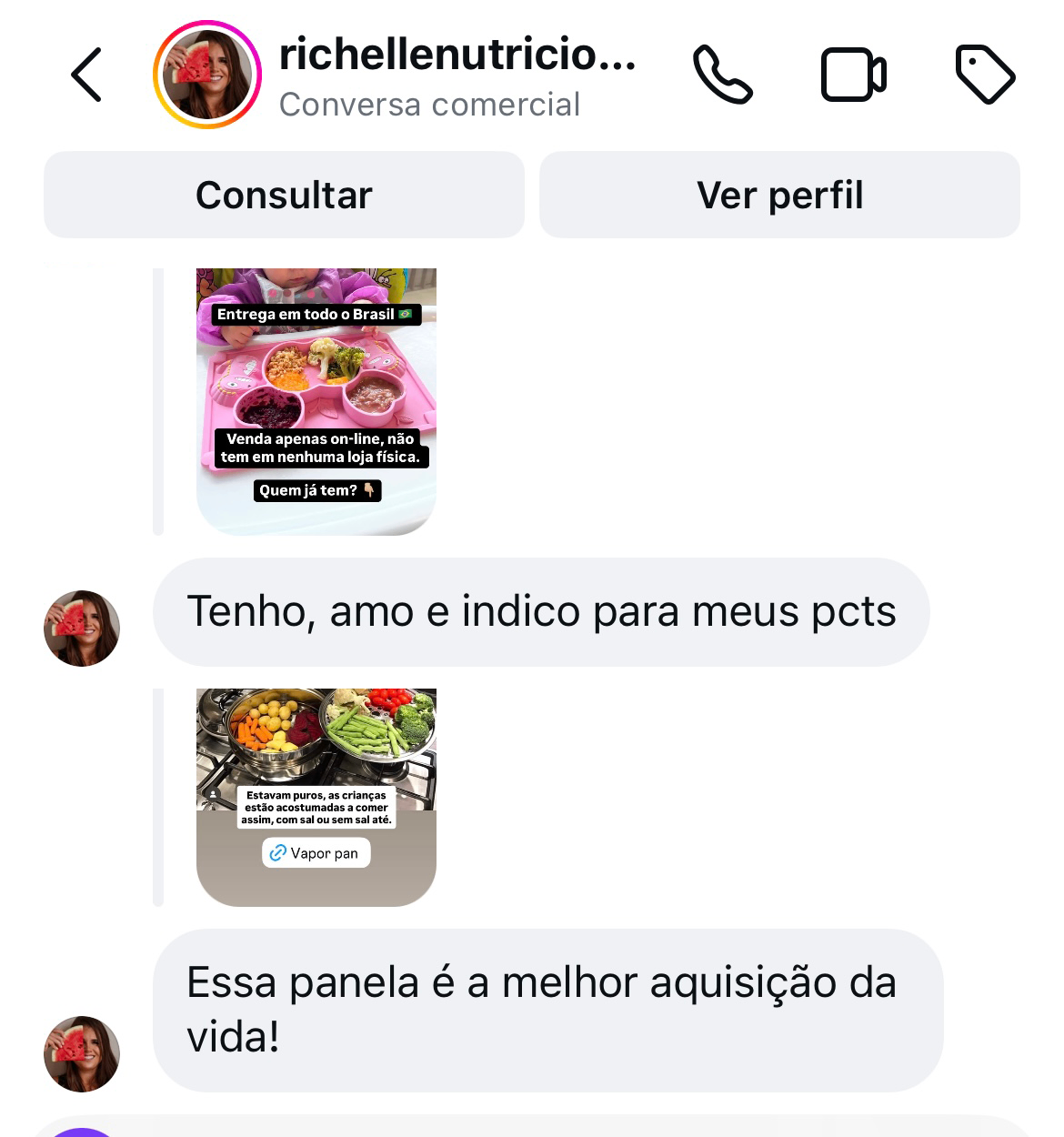
Task: Open the label tag icon
Action: 985,75
